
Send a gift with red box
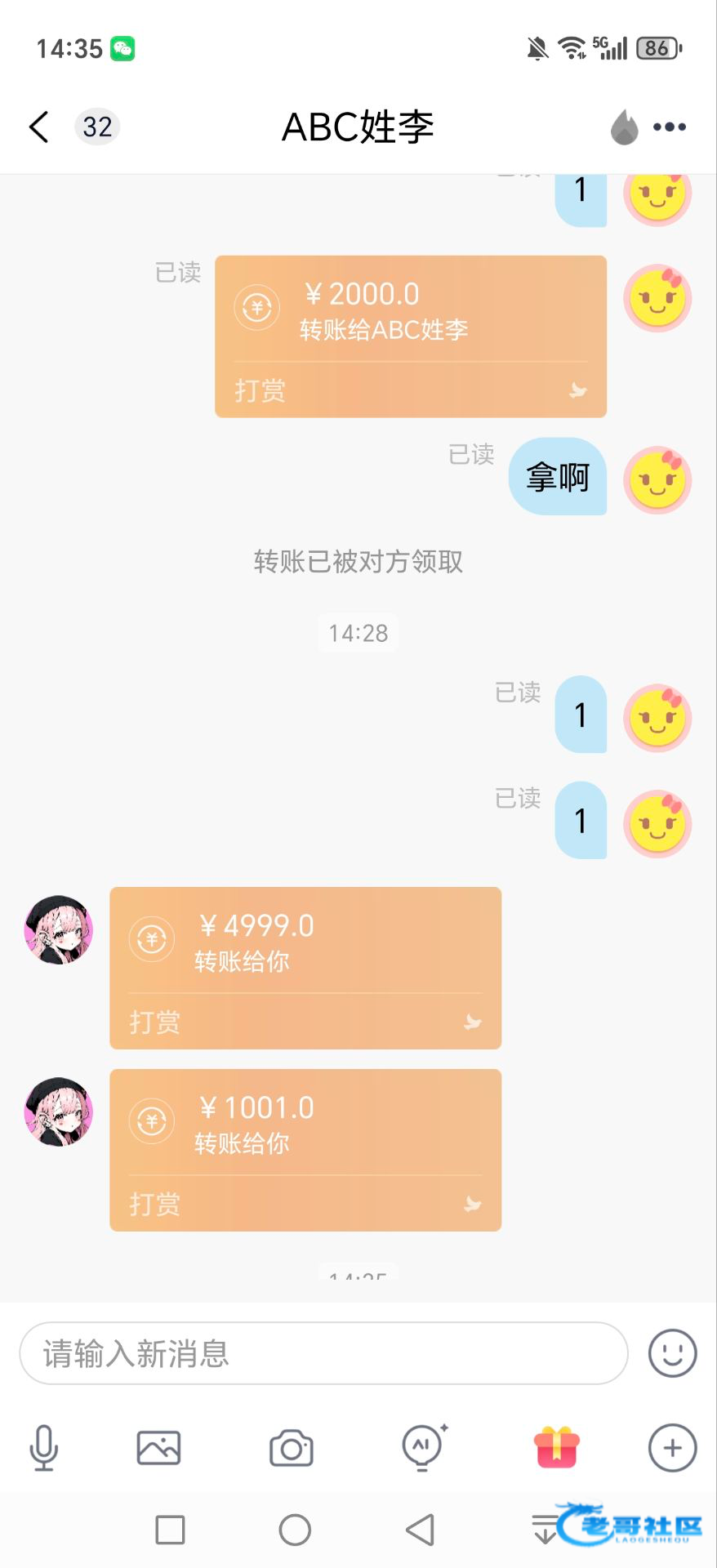(x=557, y=1447)
